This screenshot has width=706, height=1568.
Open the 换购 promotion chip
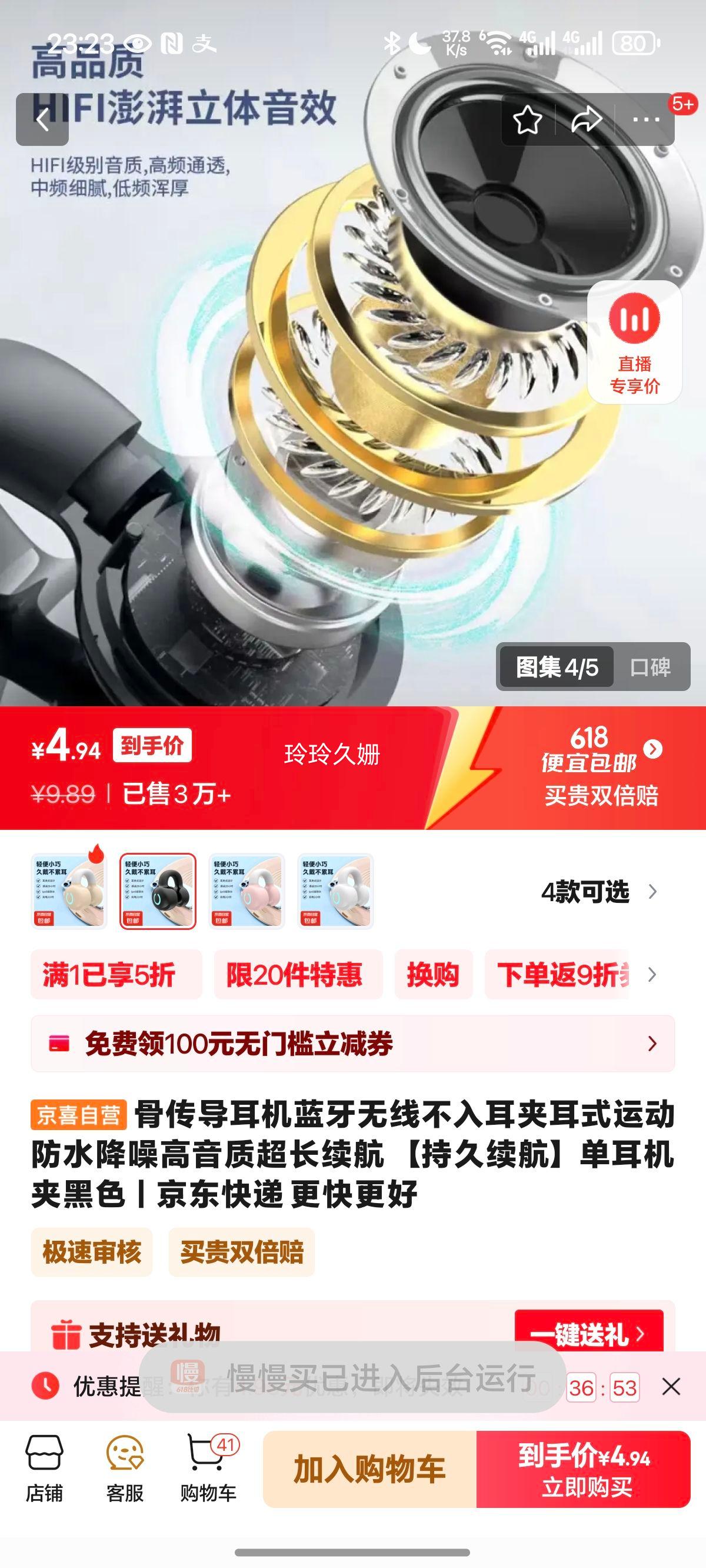(x=433, y=975)
